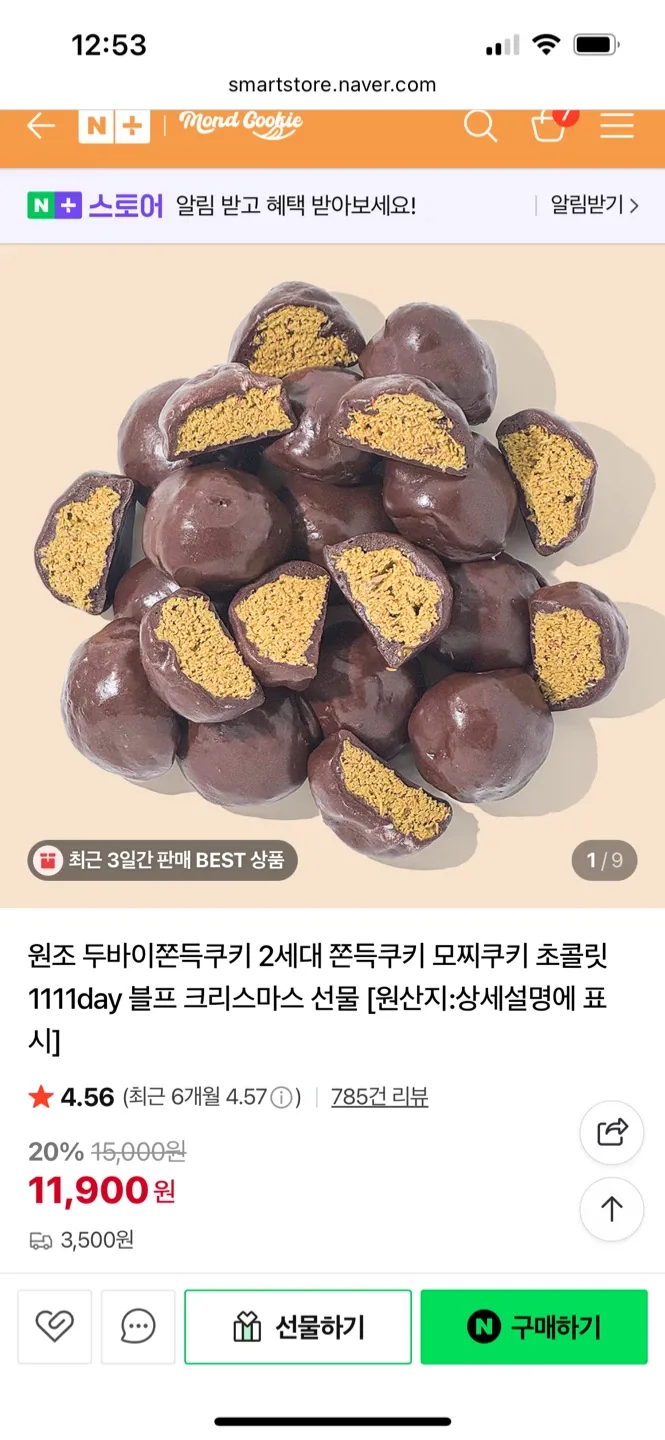This screenshot has height=1440, width=665.
Task: Tap 선물하기 to send as gift
Action: 298,1327
